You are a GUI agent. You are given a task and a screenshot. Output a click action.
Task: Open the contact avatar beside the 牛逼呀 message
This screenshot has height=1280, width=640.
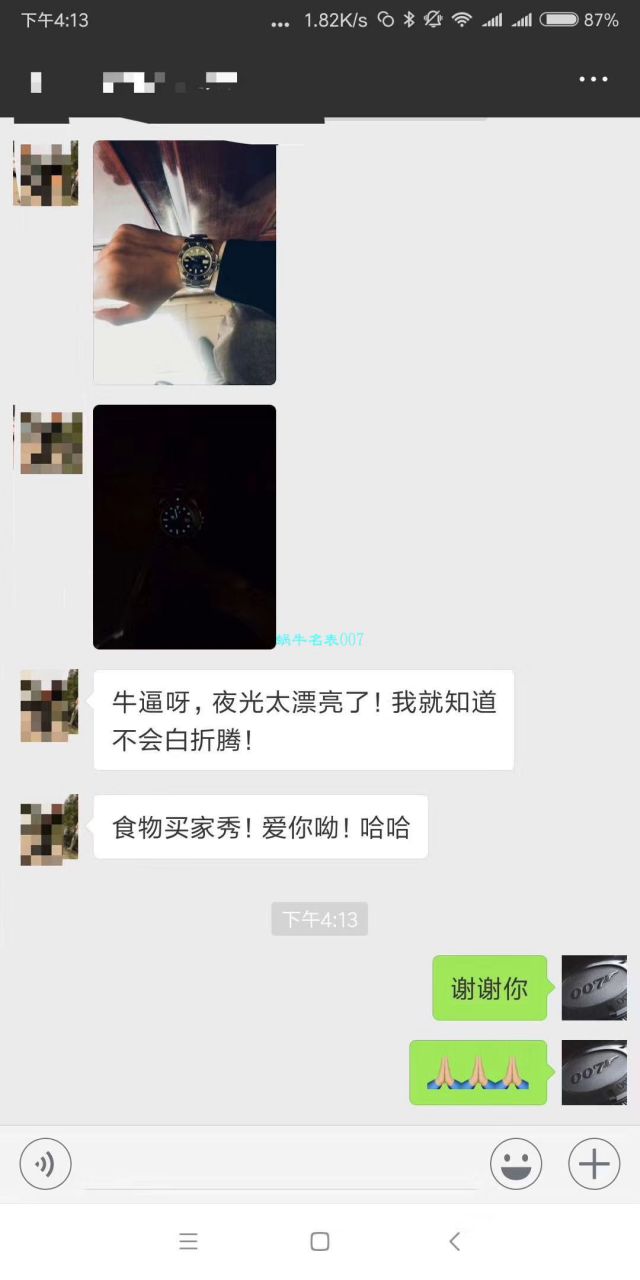(49, 705)
